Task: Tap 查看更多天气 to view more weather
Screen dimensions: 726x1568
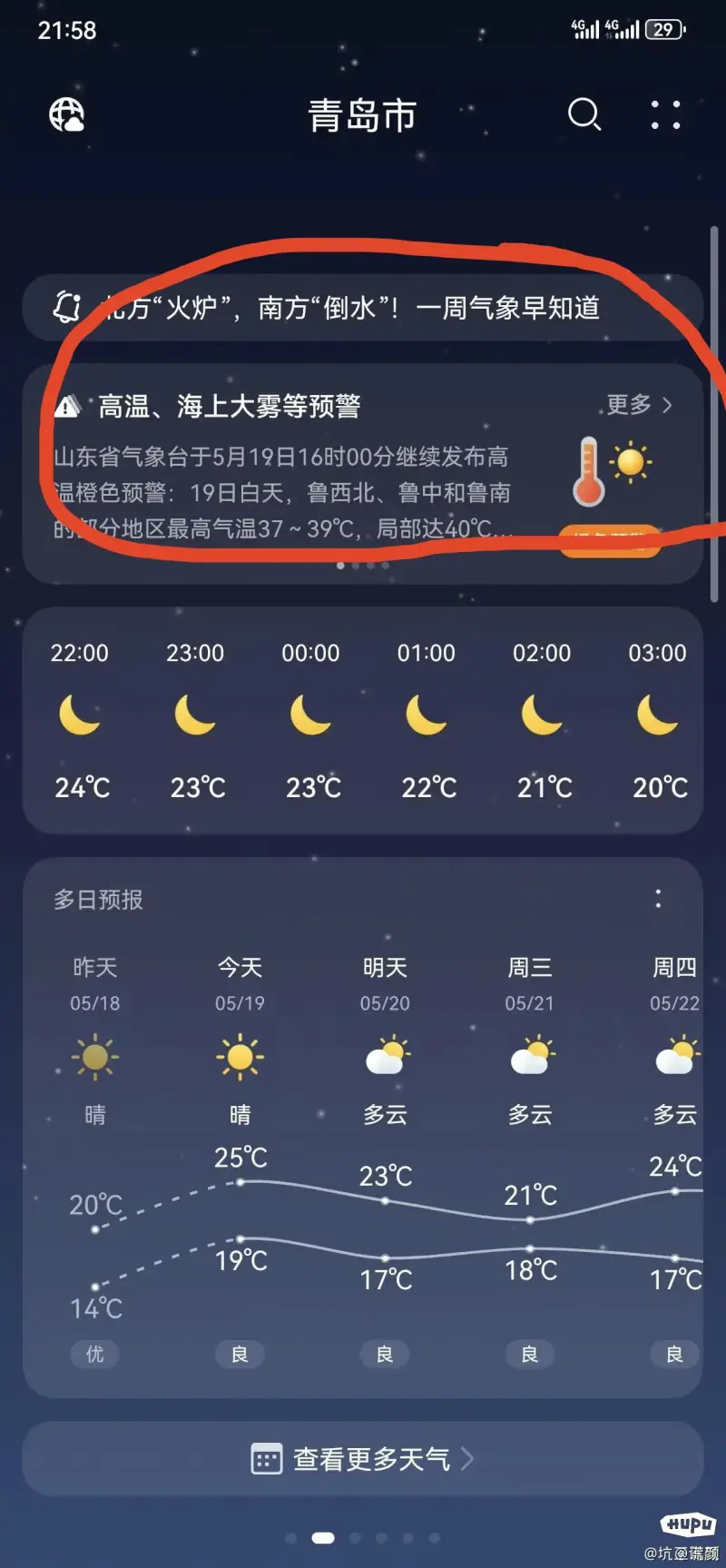Action: (x=363, y=1459)
